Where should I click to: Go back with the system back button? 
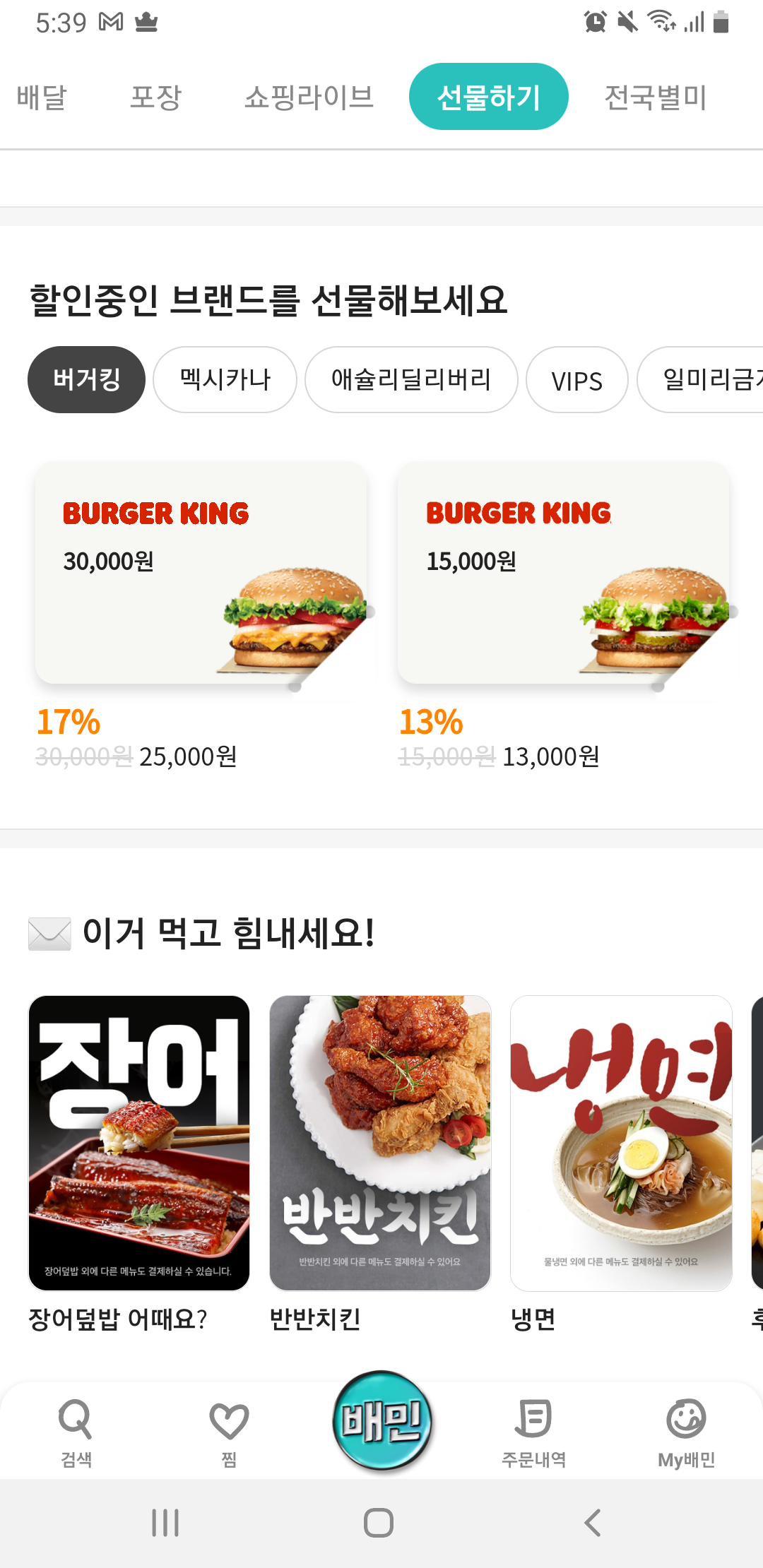593,1523
